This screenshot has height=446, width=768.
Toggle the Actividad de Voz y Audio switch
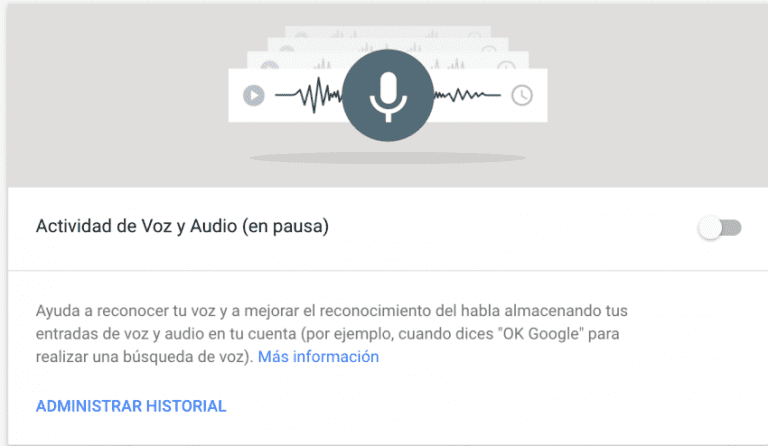coord(721,228)
